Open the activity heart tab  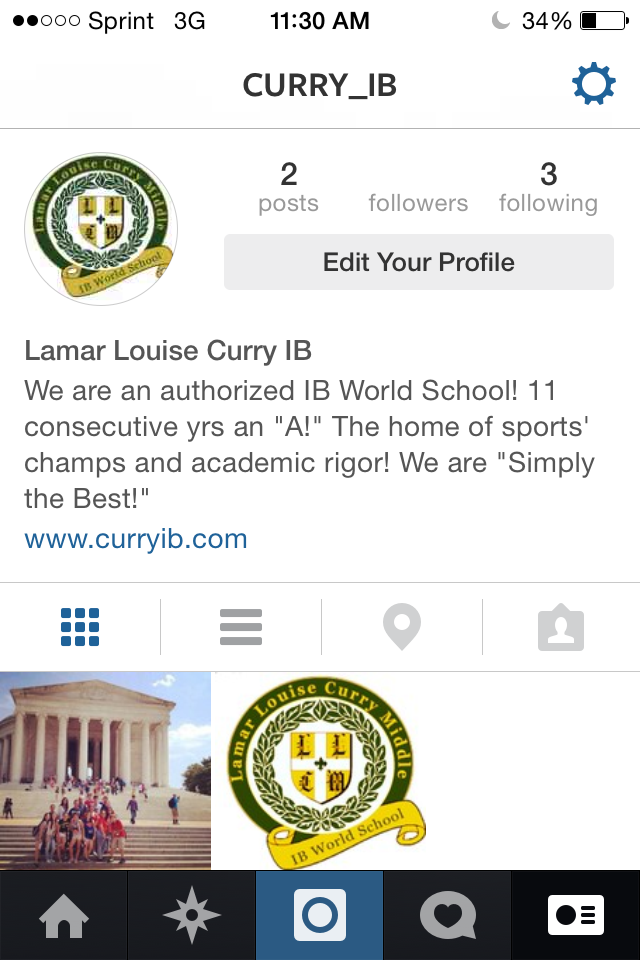tap(448, 915)
